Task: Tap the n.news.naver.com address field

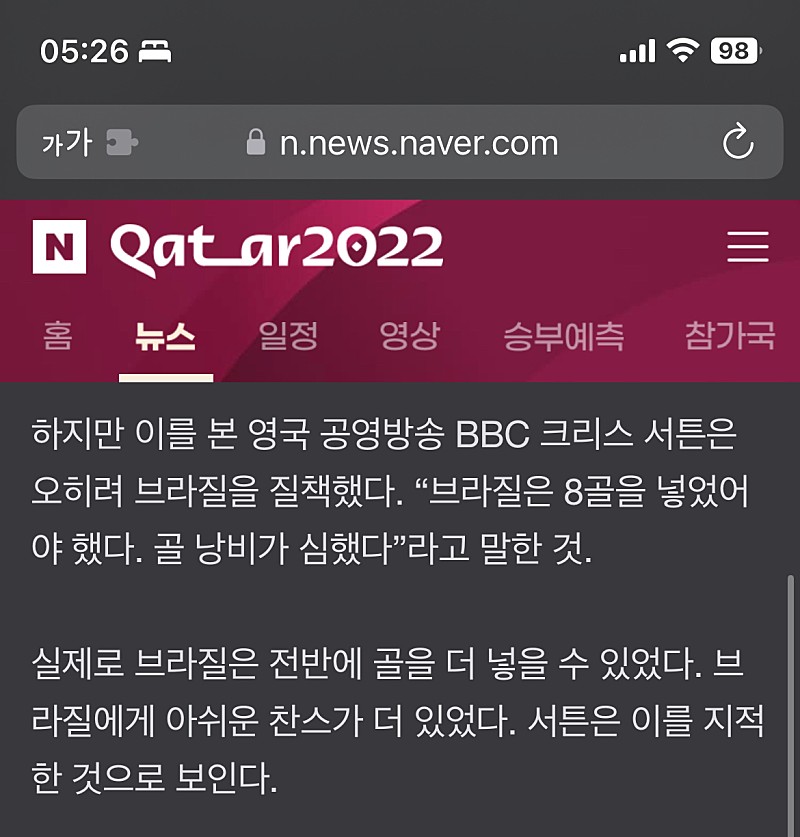Action: tap(418, 143)
